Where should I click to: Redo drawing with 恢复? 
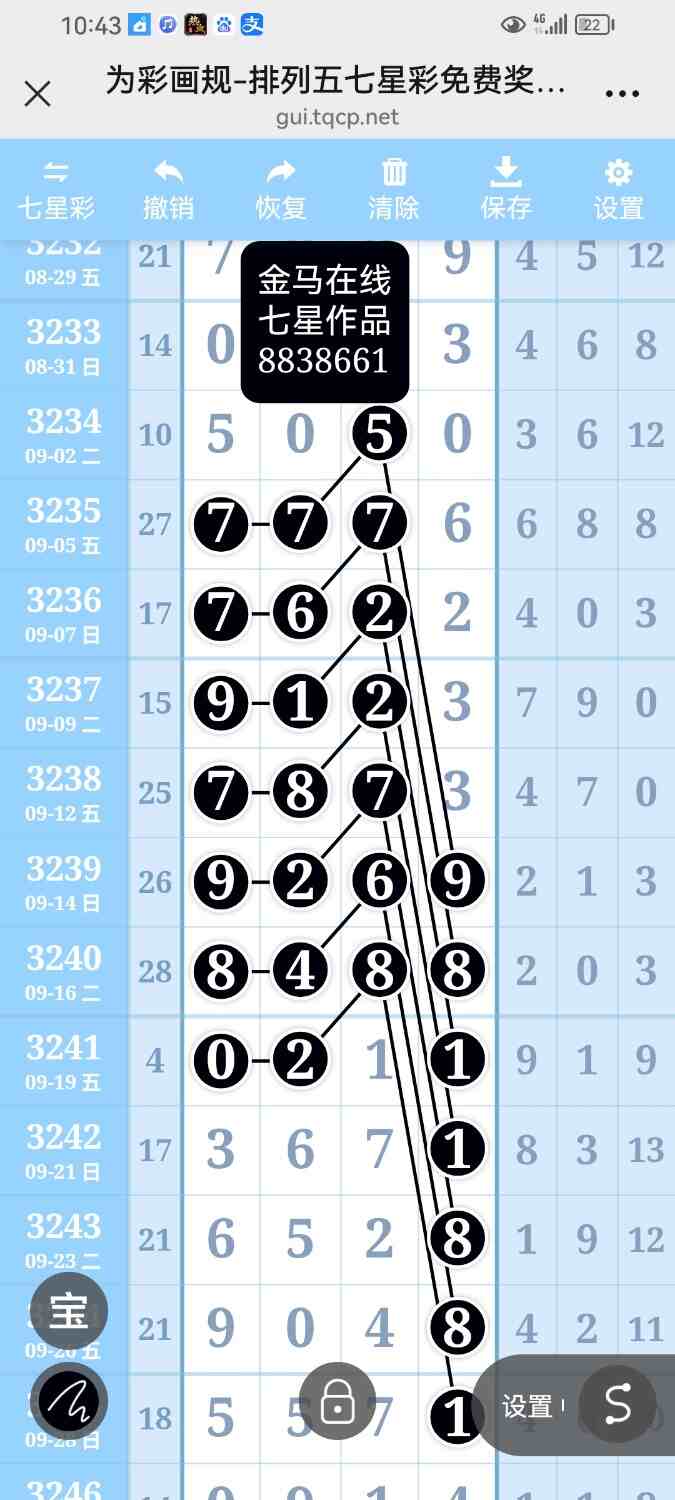click(x=281, y=189)
